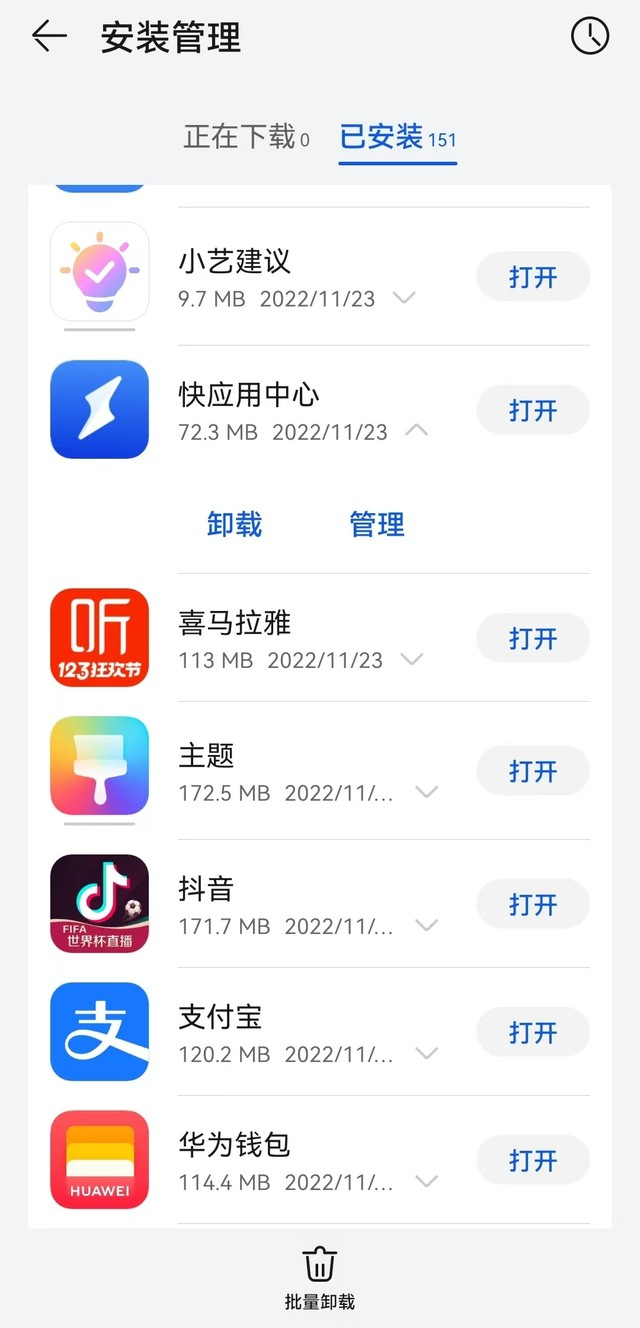
Task: Open 快应用中心 with its 打开 button
Action: click(x=533, y=410)
